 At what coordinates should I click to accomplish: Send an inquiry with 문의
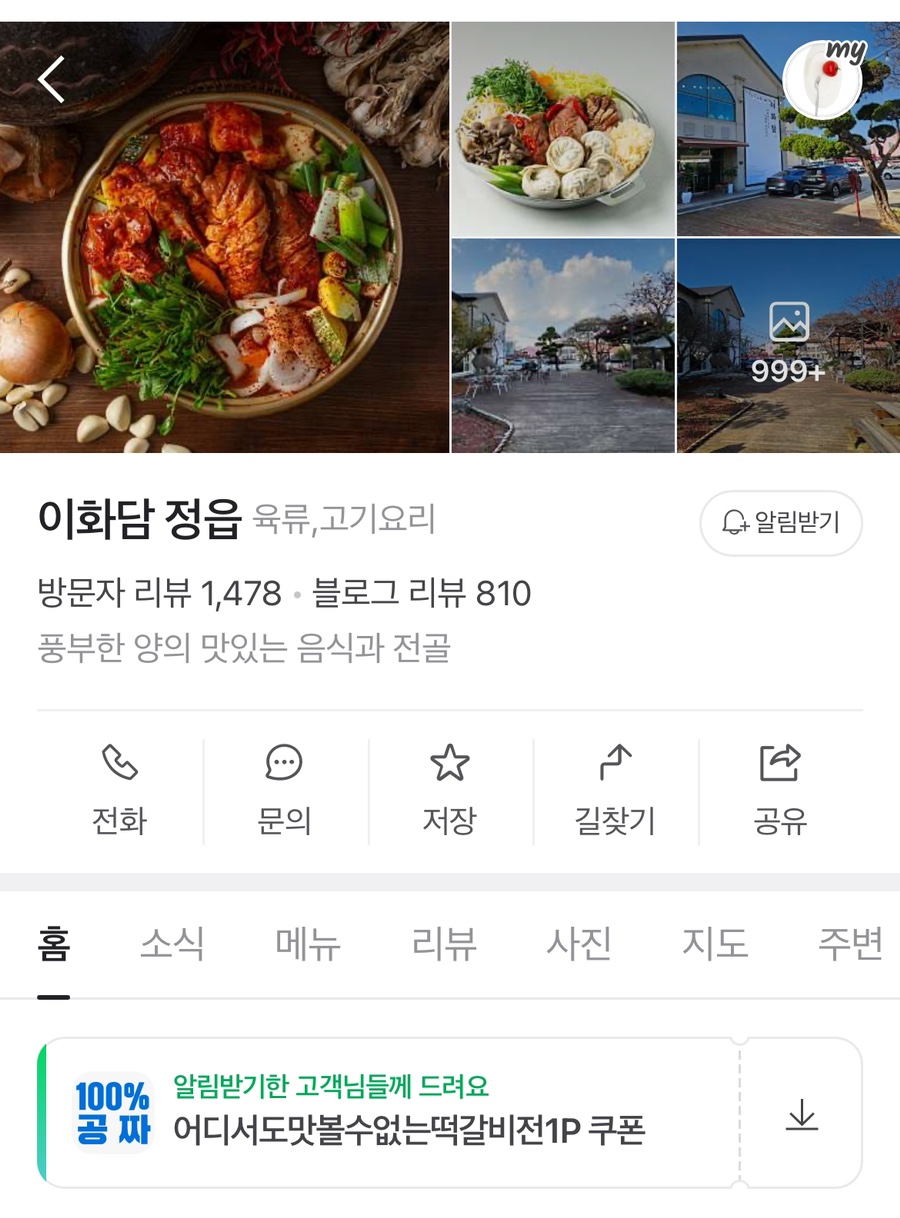point(284,791)
